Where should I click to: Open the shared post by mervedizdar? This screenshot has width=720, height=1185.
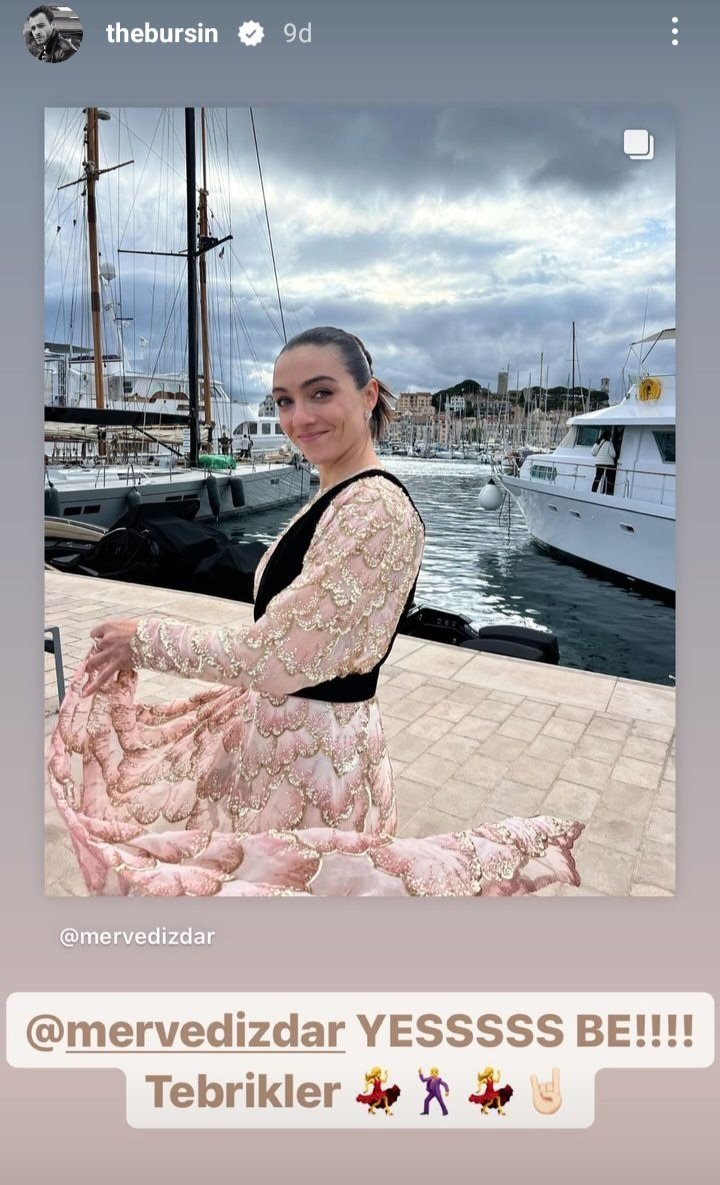360,501
